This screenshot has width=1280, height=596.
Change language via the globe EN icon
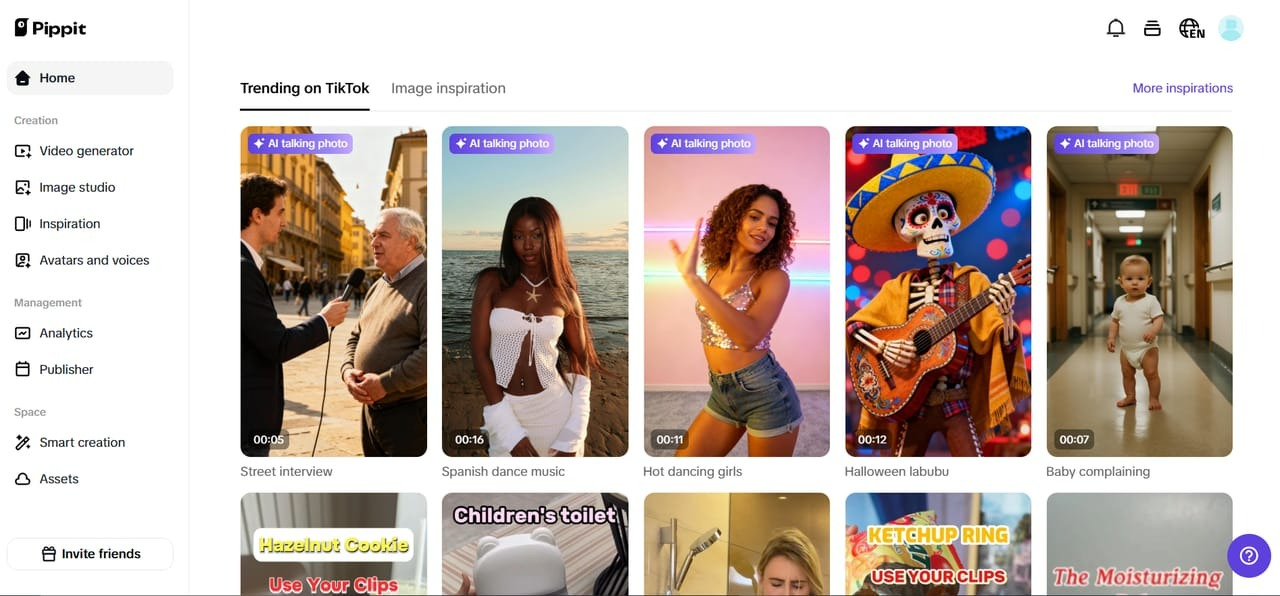click(1191, 28)
